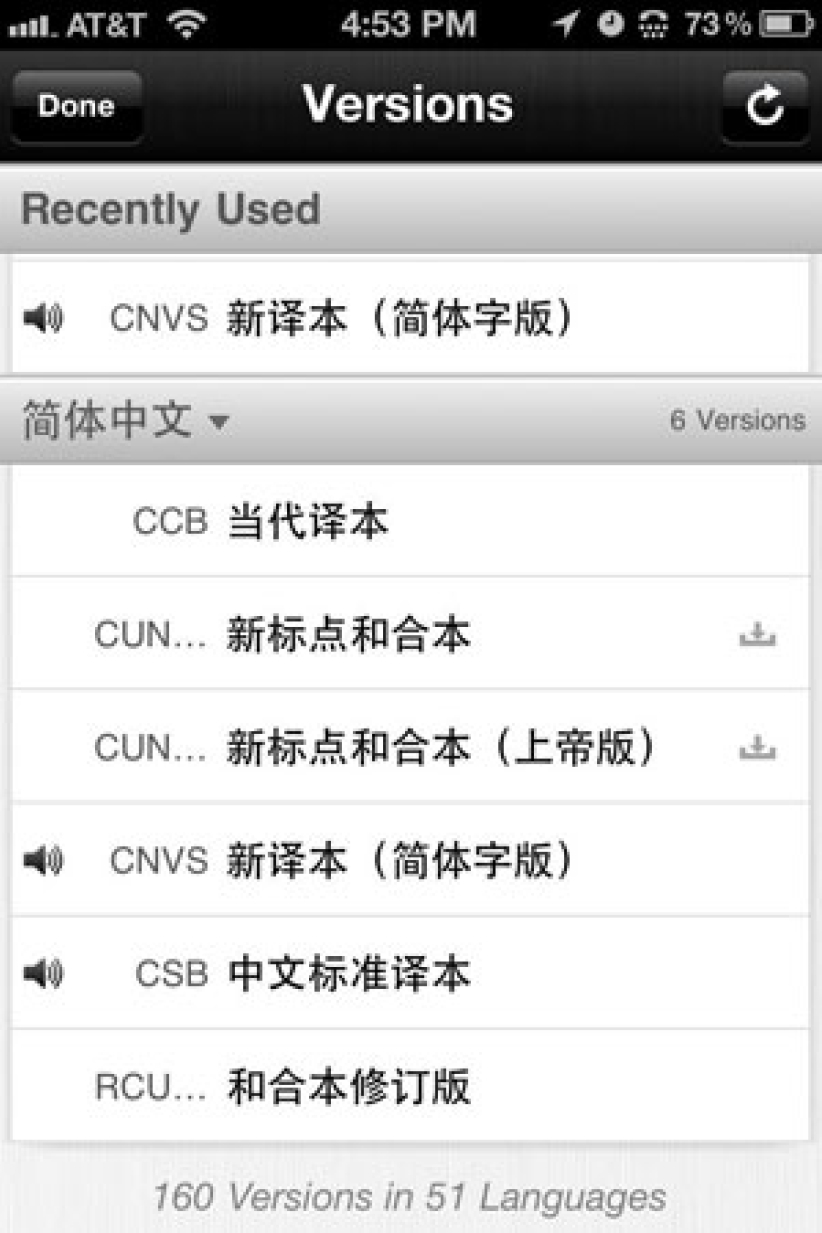Select the CUN 新标点和合本 version
The height and width of the screenshot is (1233, 822).
click(x=400, y=634)
